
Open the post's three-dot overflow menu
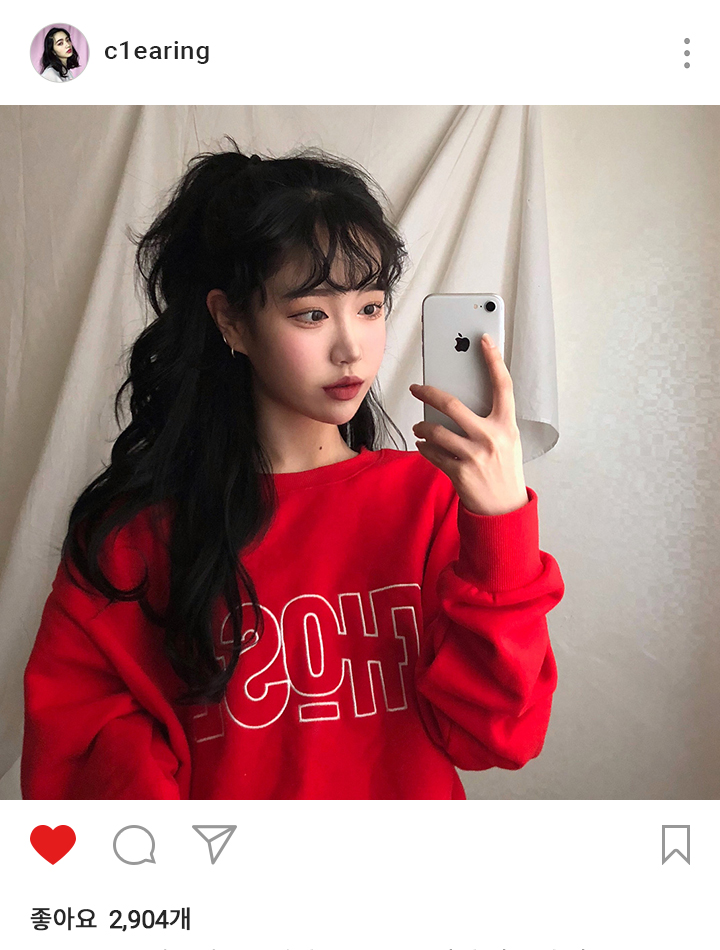pyautogui.click(x=687, y=53)
